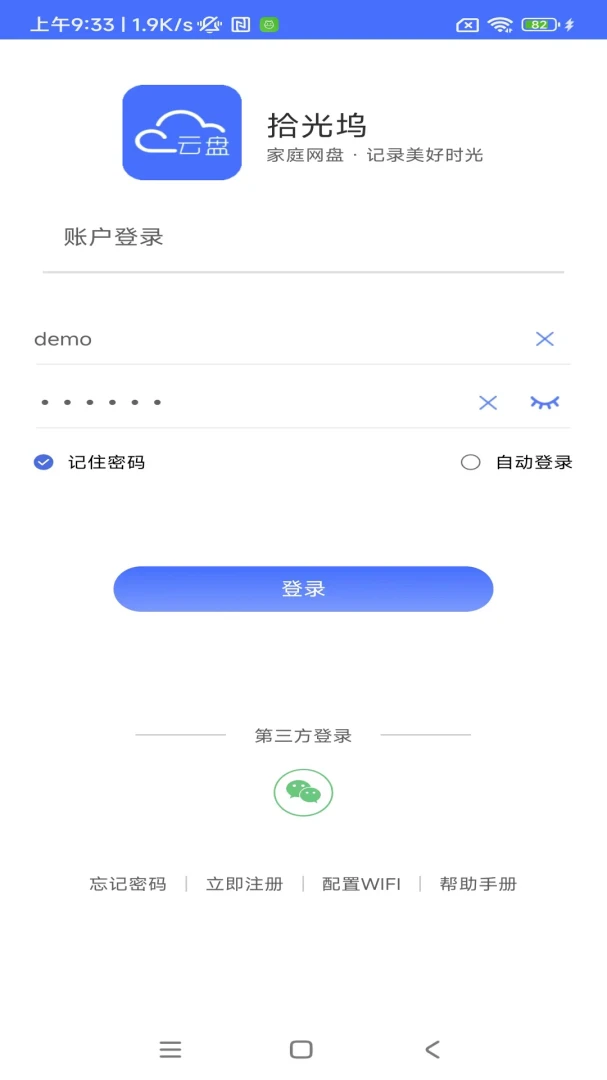Image resolution: width=607 pixels, height=1080 pixels.
Task: Open 立即注册 link
Action: point(244,884)
